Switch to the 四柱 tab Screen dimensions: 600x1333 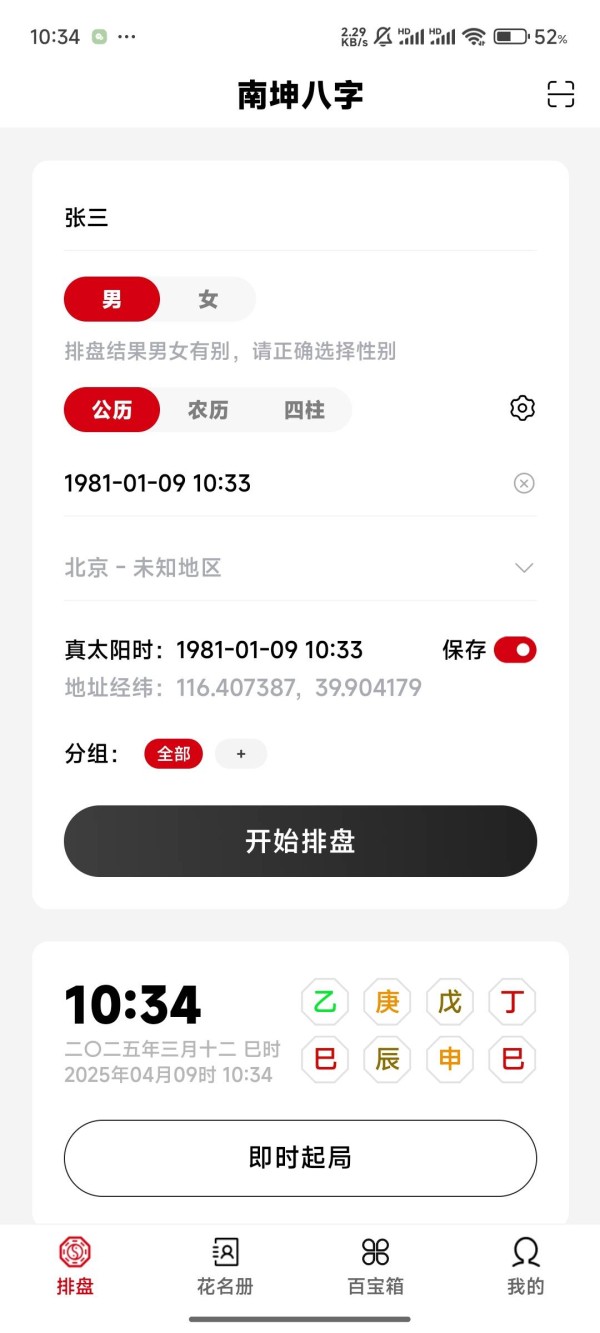click(x=304, y=410)
